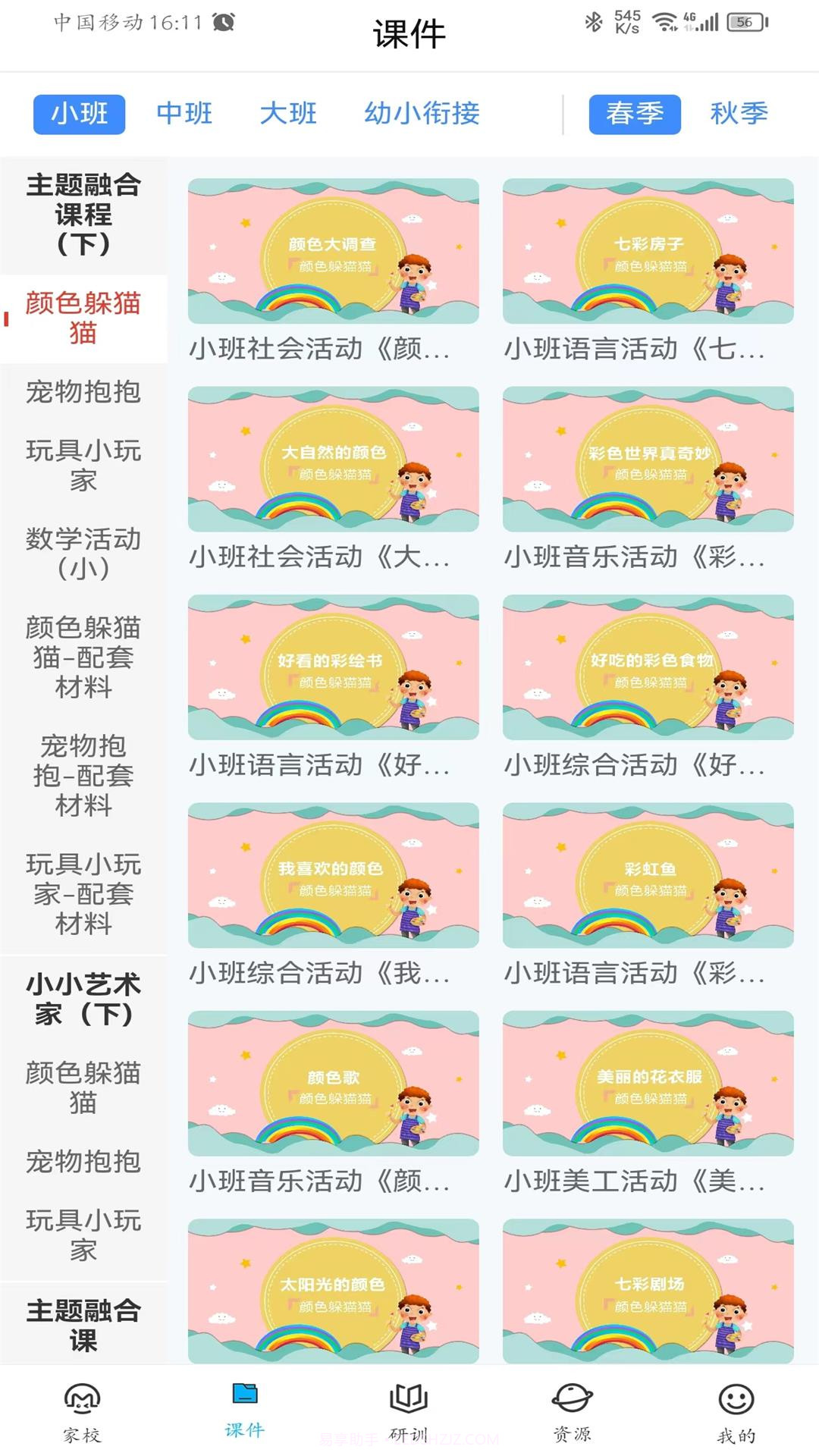The height and width of the screenshot is (1456, 819).
Task: Switch to the 中班 tab
Action: (184, 115)
